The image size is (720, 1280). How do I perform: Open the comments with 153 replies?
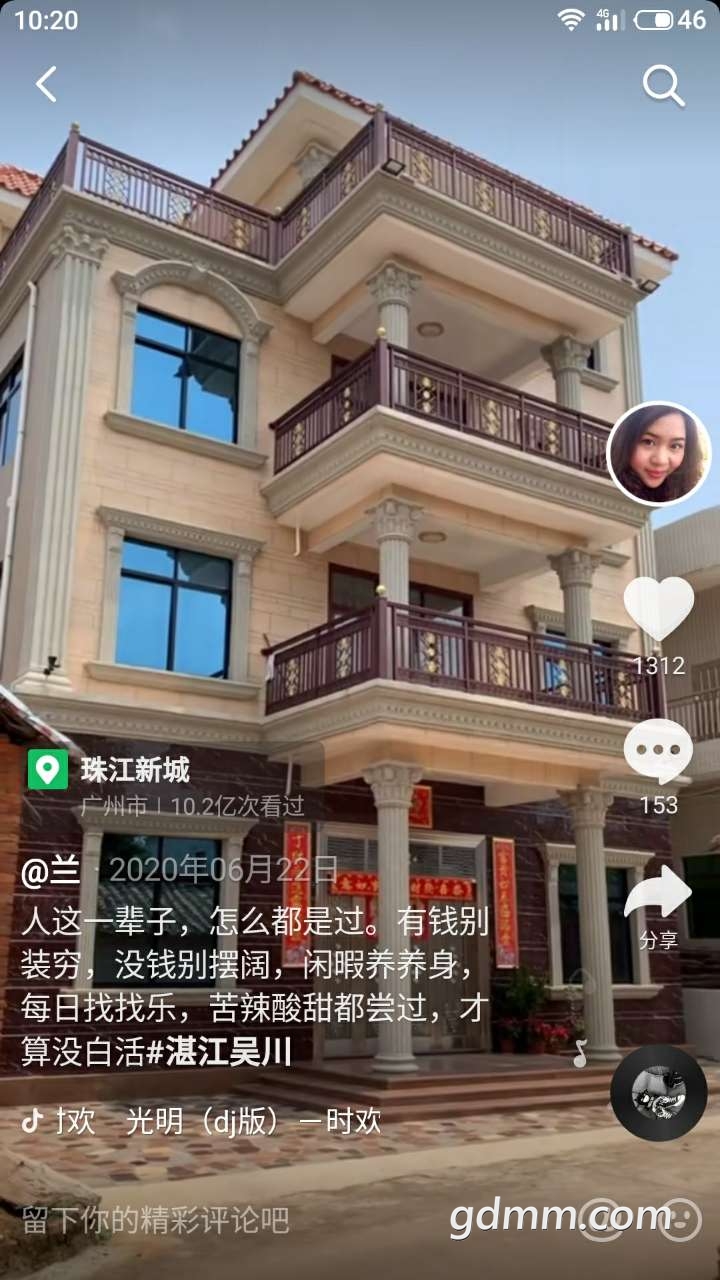click(658, 752)
